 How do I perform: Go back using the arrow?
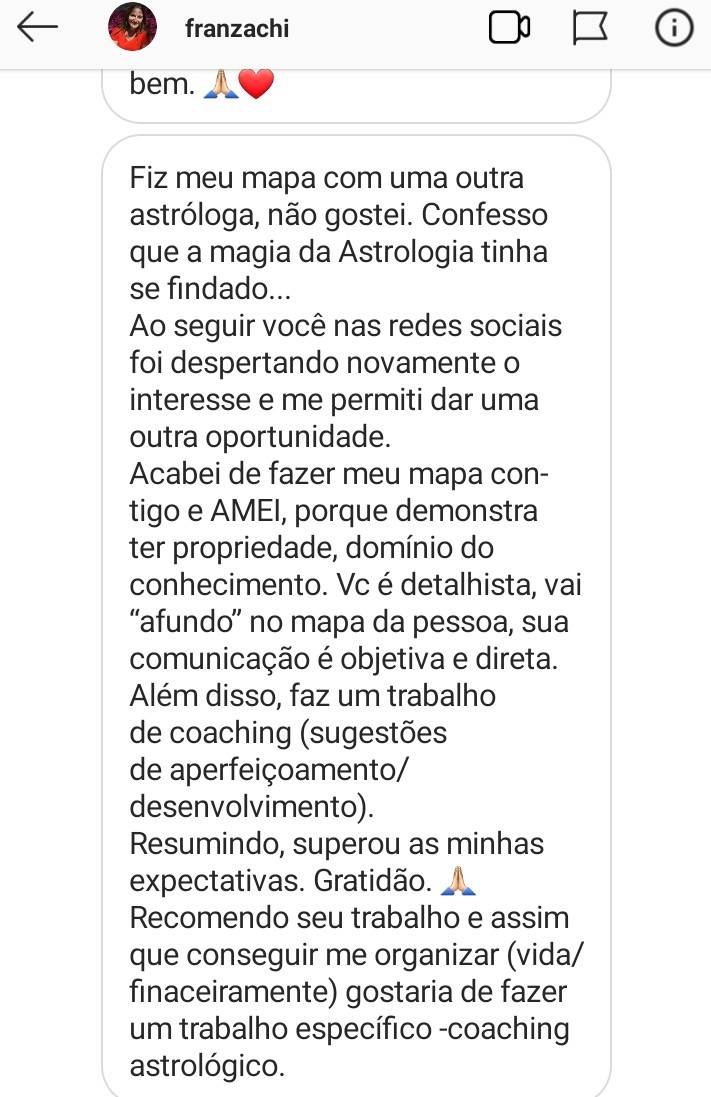(38, 28)
